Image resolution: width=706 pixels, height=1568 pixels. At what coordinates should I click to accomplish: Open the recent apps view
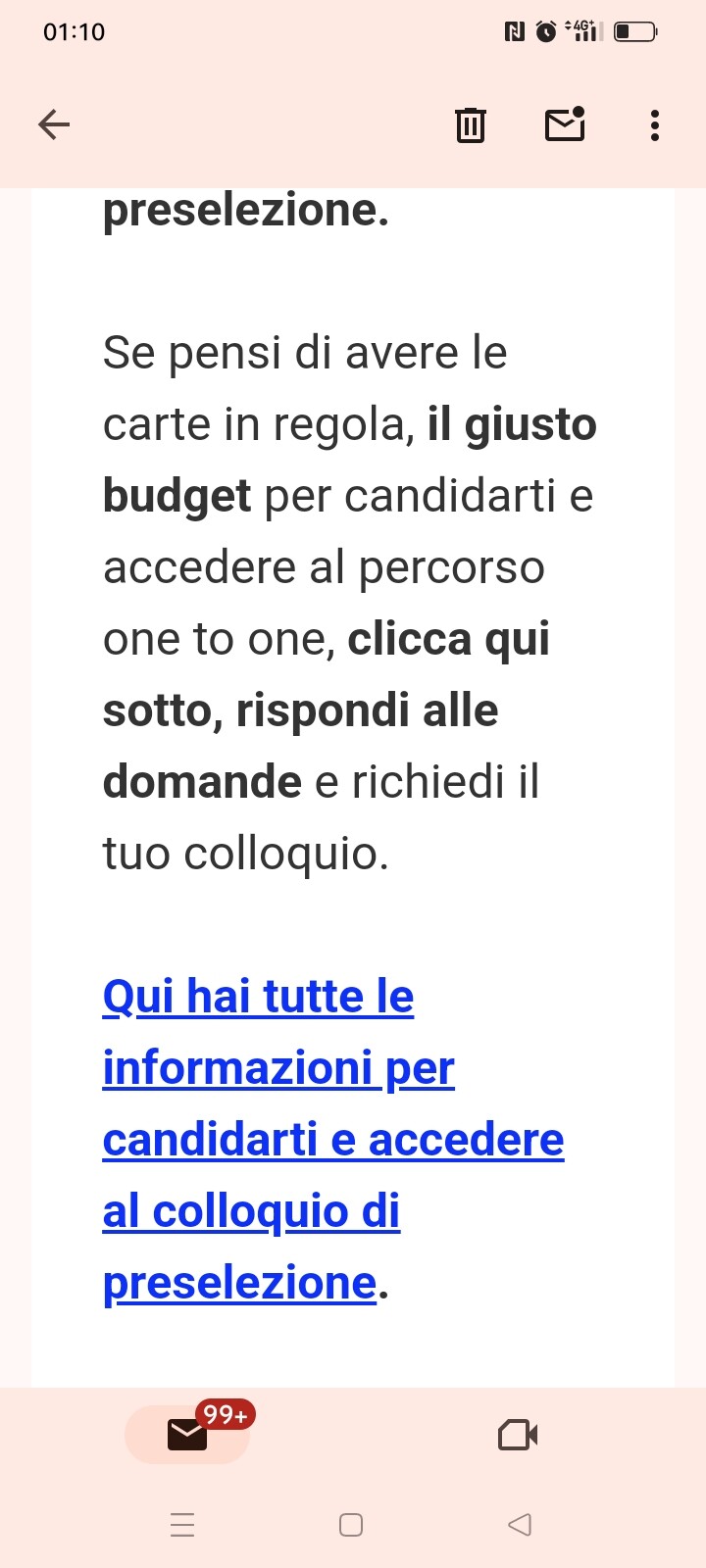click(x=182, y=1525)
